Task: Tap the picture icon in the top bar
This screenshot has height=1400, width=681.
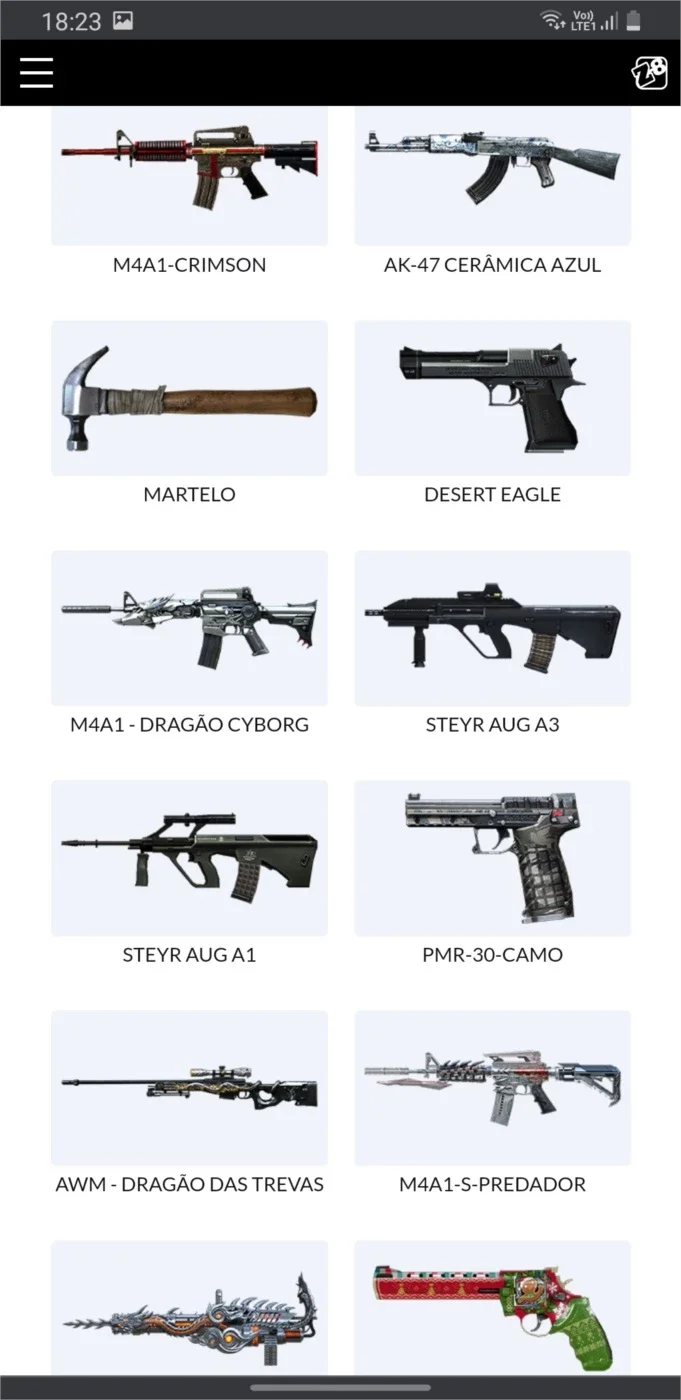Action: coord(649,73)
